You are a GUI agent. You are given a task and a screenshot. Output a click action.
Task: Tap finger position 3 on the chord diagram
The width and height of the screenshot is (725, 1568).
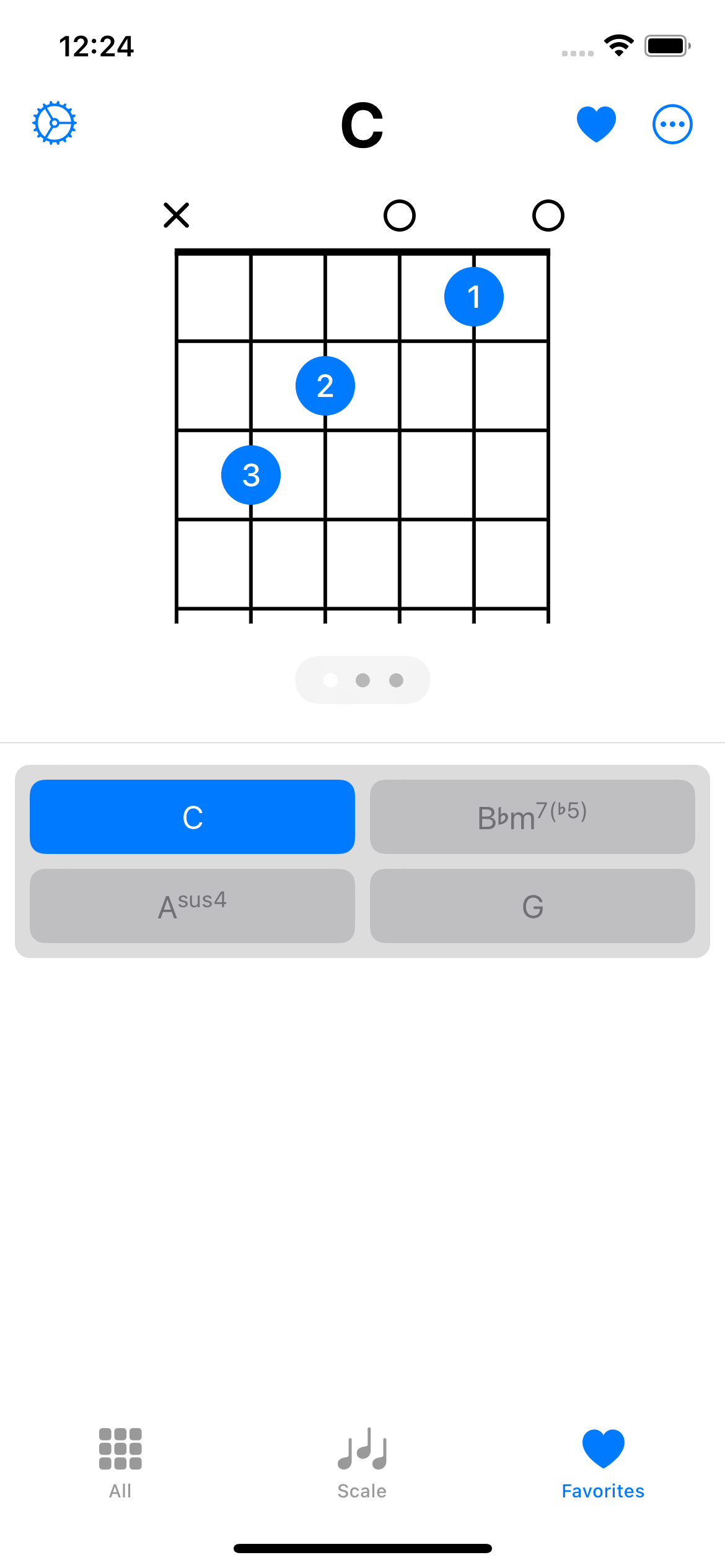point(251,474)
